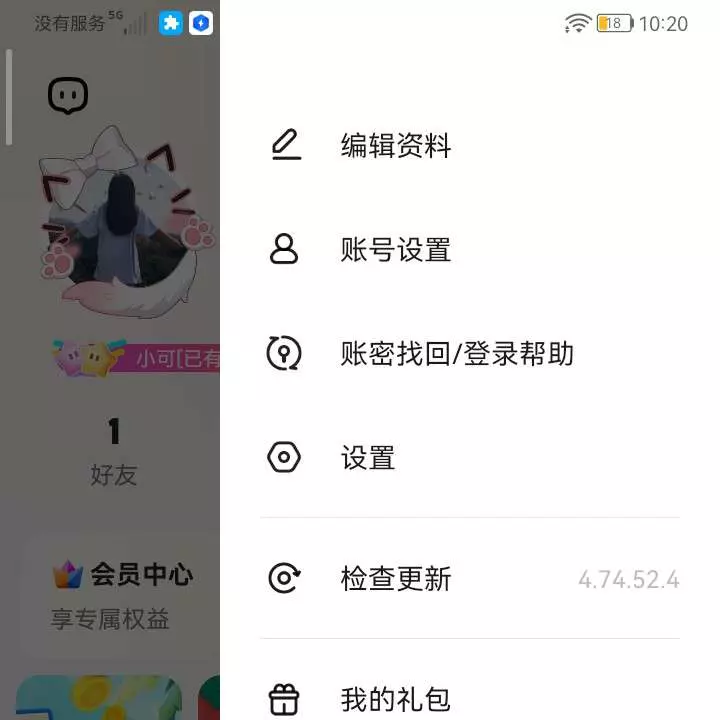
Task: View the 好友 friends count
Action: [x=114, y=451]
